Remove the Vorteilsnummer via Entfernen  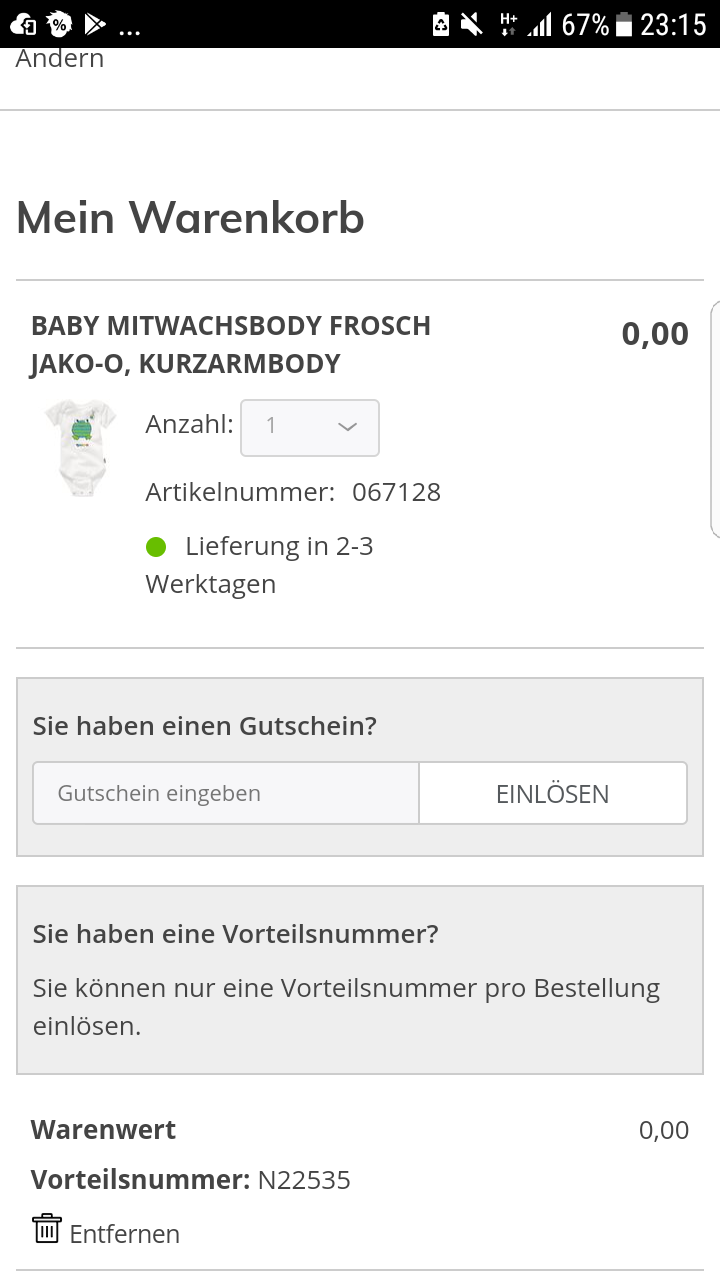106,1232
